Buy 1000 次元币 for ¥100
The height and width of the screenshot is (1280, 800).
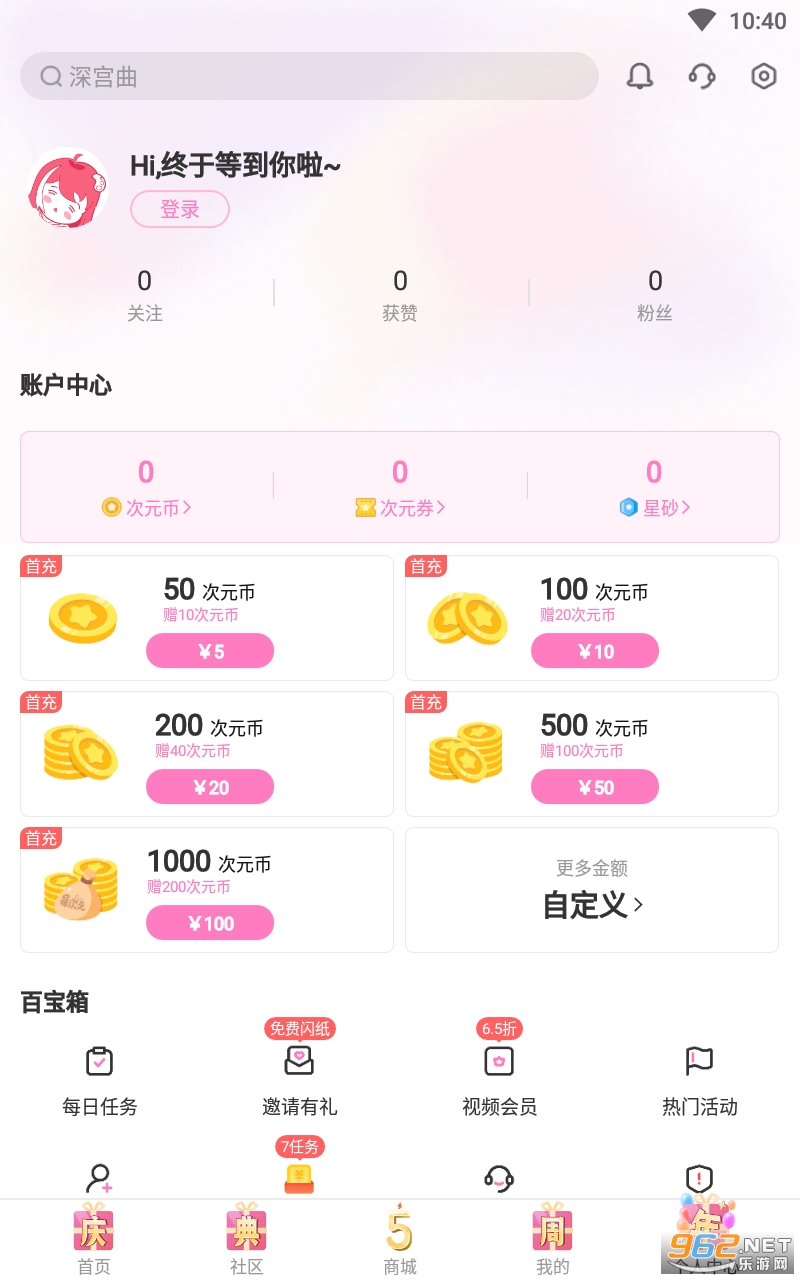point(210,923)
